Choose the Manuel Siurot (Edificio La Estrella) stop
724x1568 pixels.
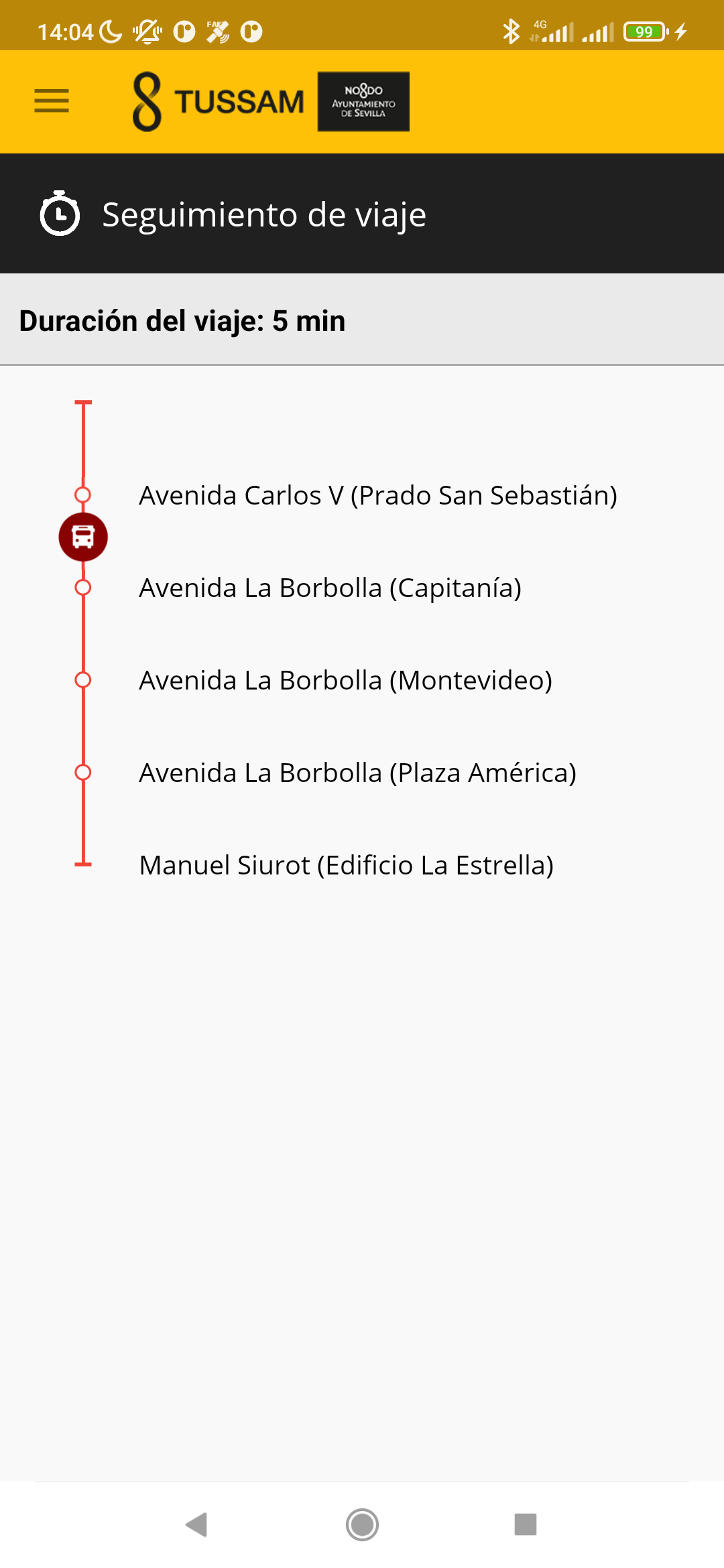point(346,865)
